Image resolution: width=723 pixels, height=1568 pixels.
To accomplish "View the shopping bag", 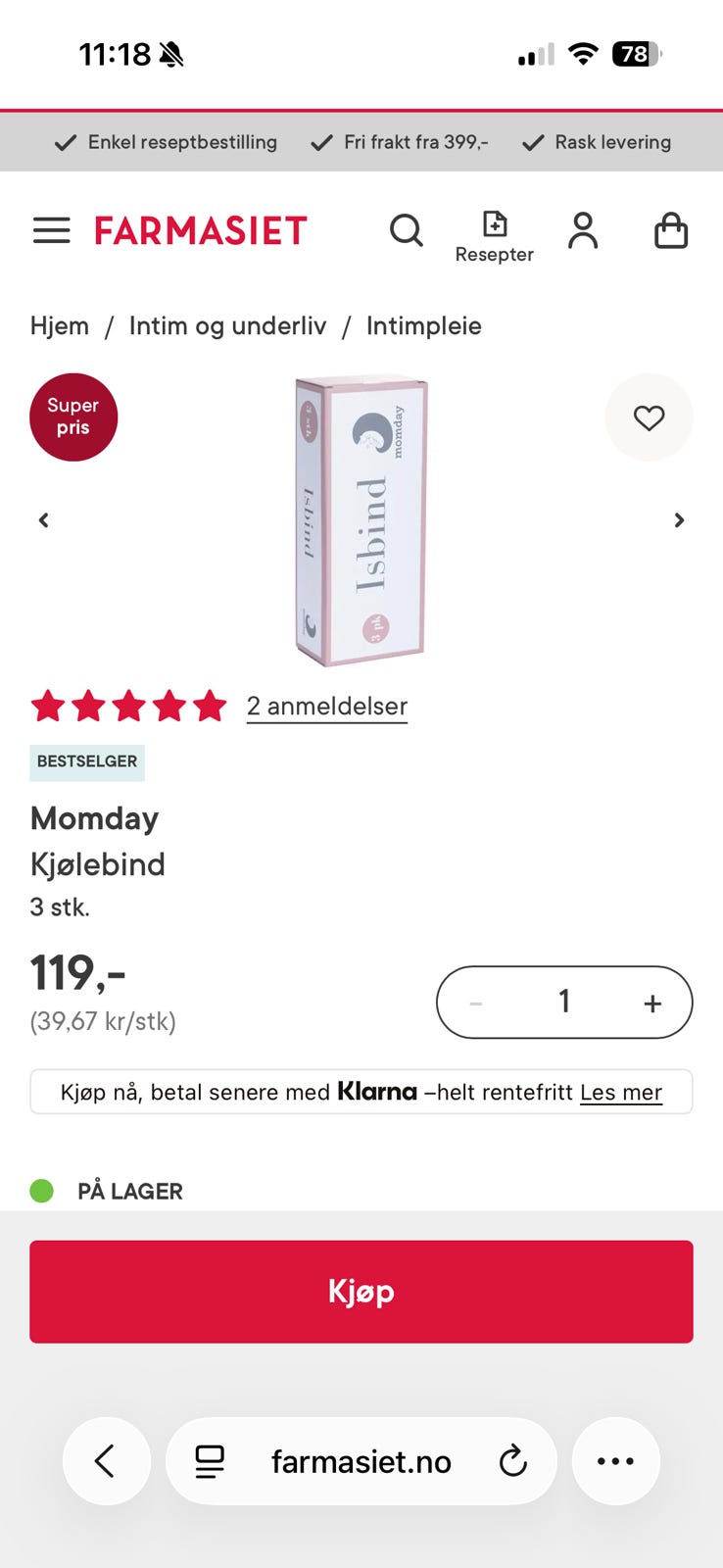I will 671,231.
